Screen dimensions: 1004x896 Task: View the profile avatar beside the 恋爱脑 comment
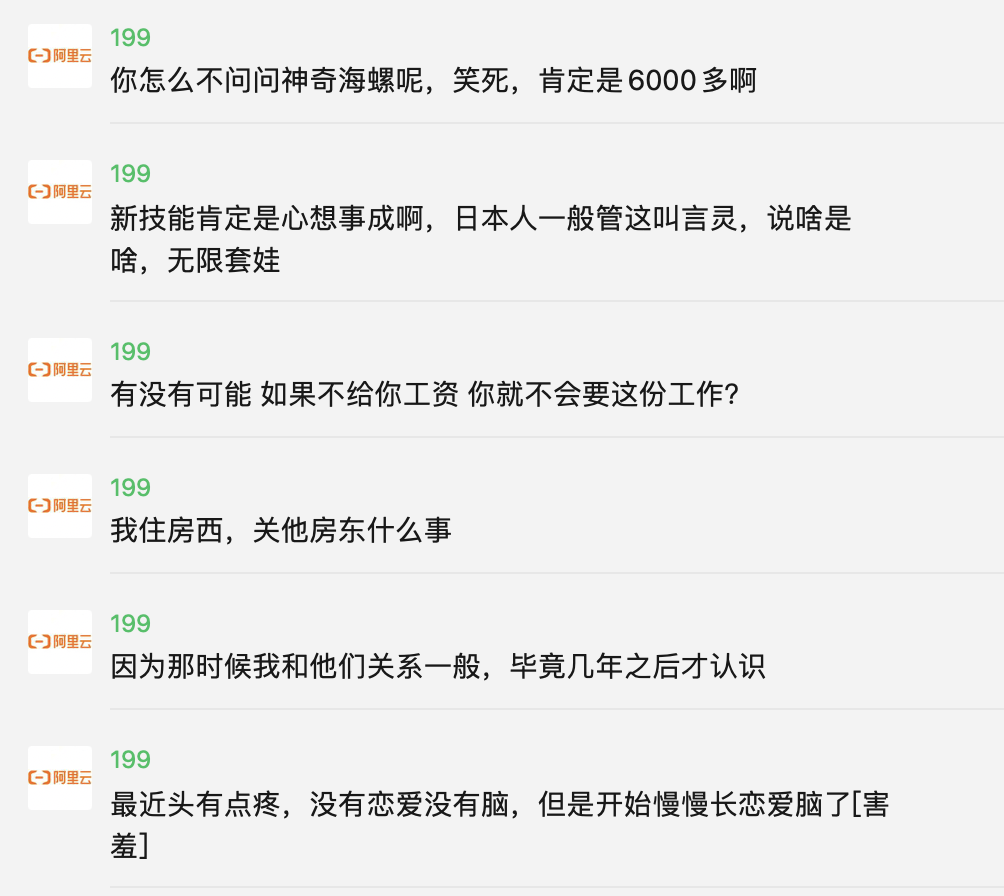tap(60, 777)
